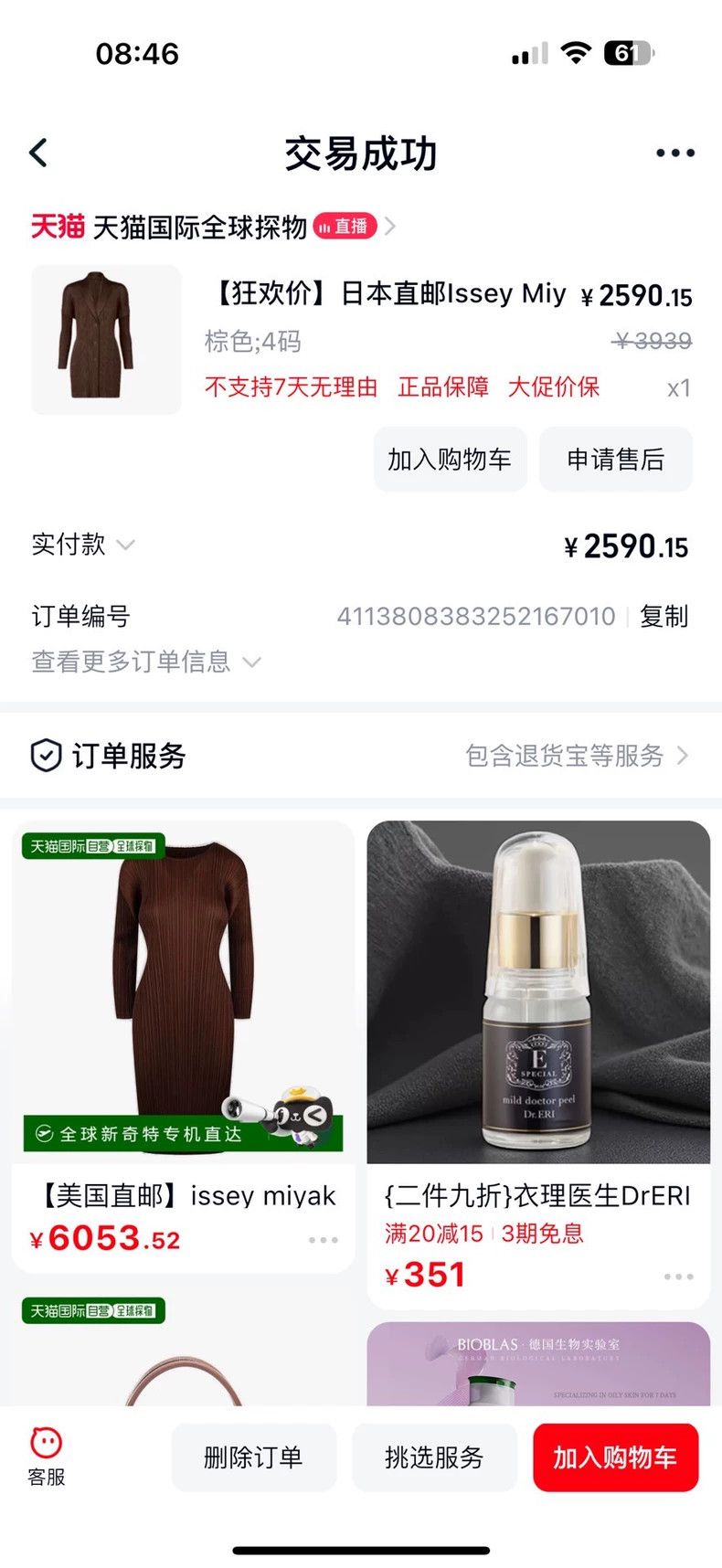Image resolution: width=722 pixels, height=1568 pixels.
Task: Open the three-dot overflow menu
Action: (x=675, y=153)
